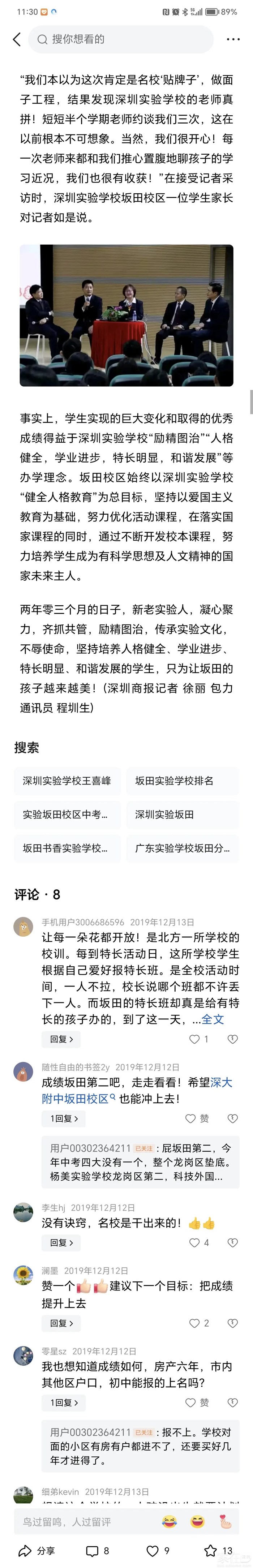Like 零星sz's comment
The image size is (253, 1568).
198,1402
